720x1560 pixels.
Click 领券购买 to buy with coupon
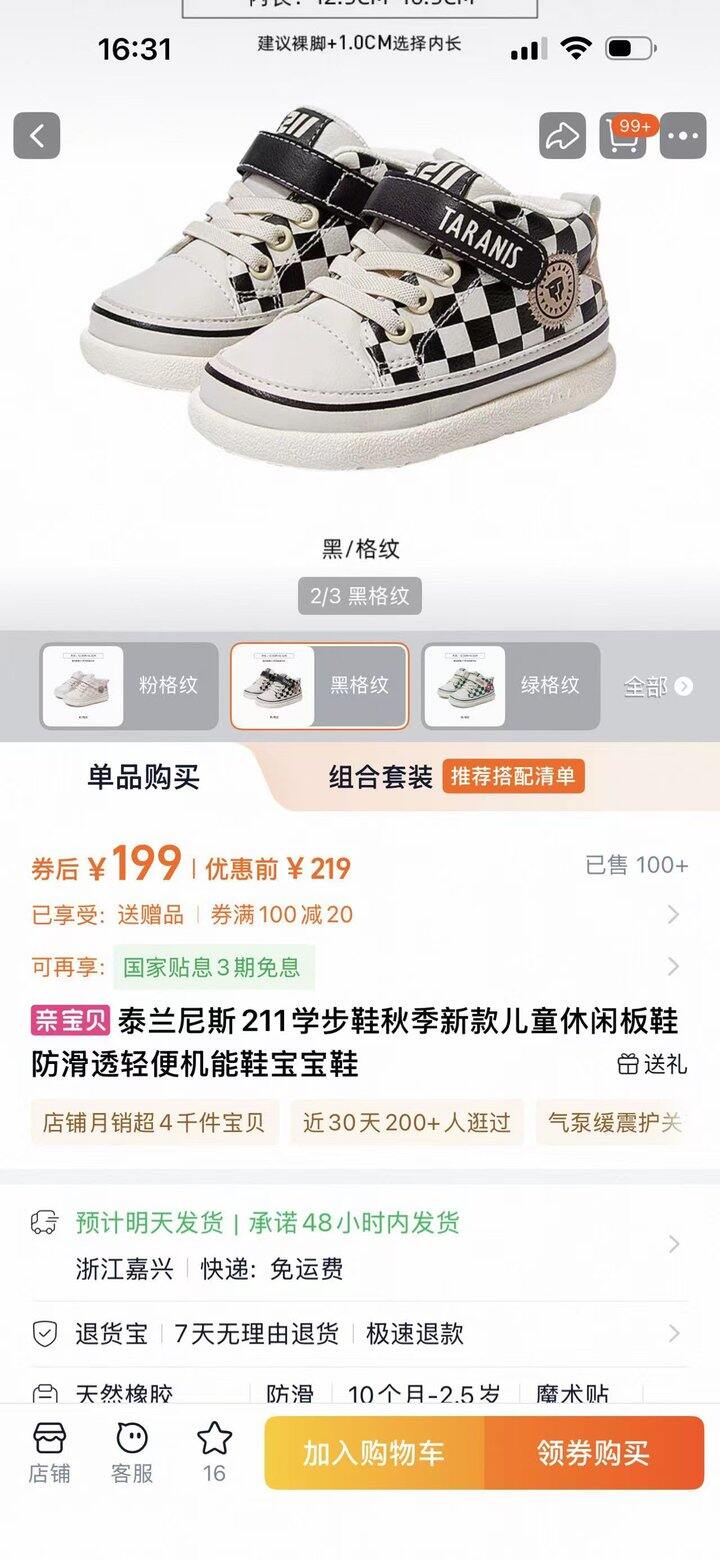pyautogui.click(x=592, y=1452)
